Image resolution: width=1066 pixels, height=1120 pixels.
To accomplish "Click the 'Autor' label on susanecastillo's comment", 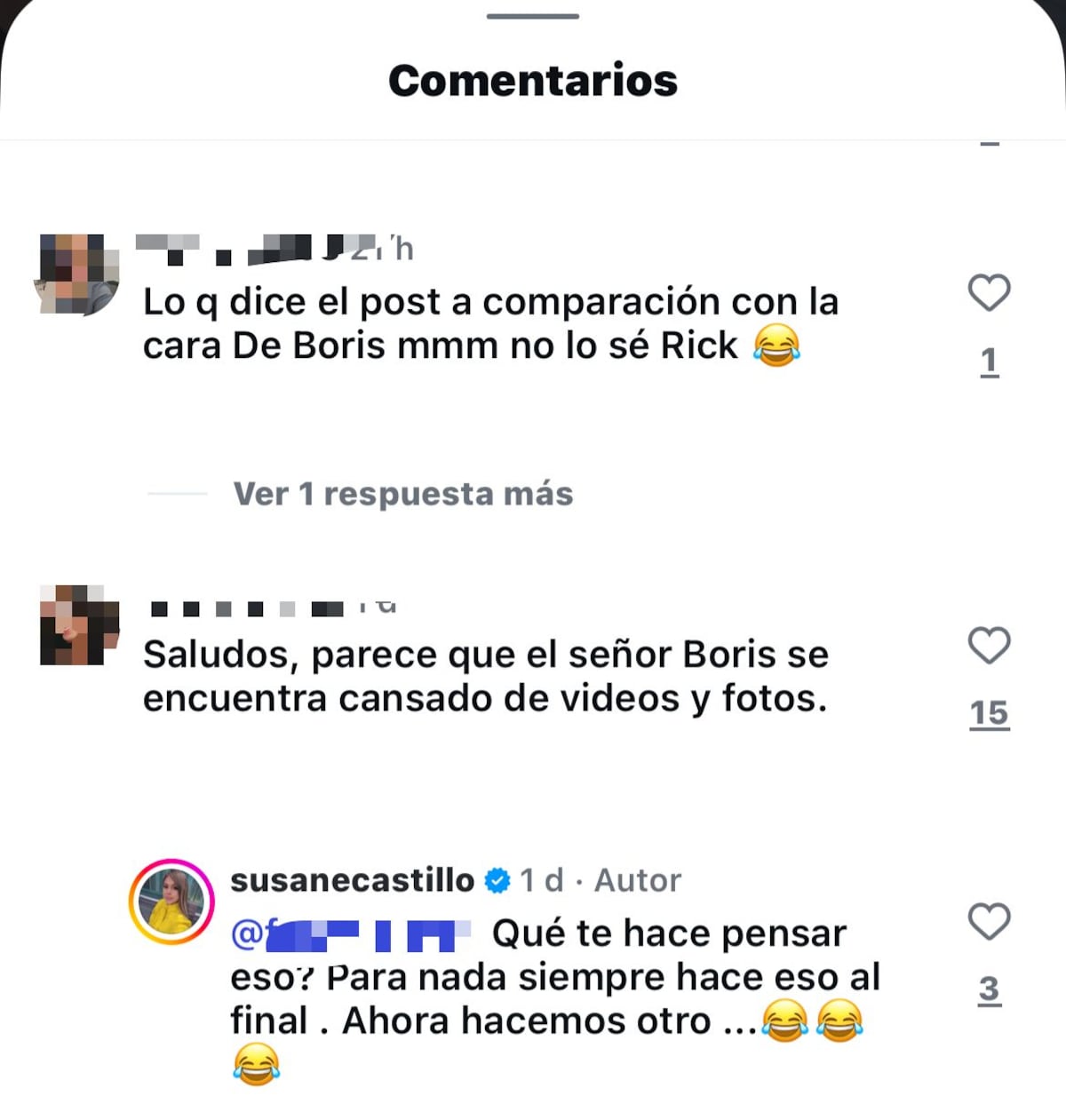I will click(x=637, y=880).
